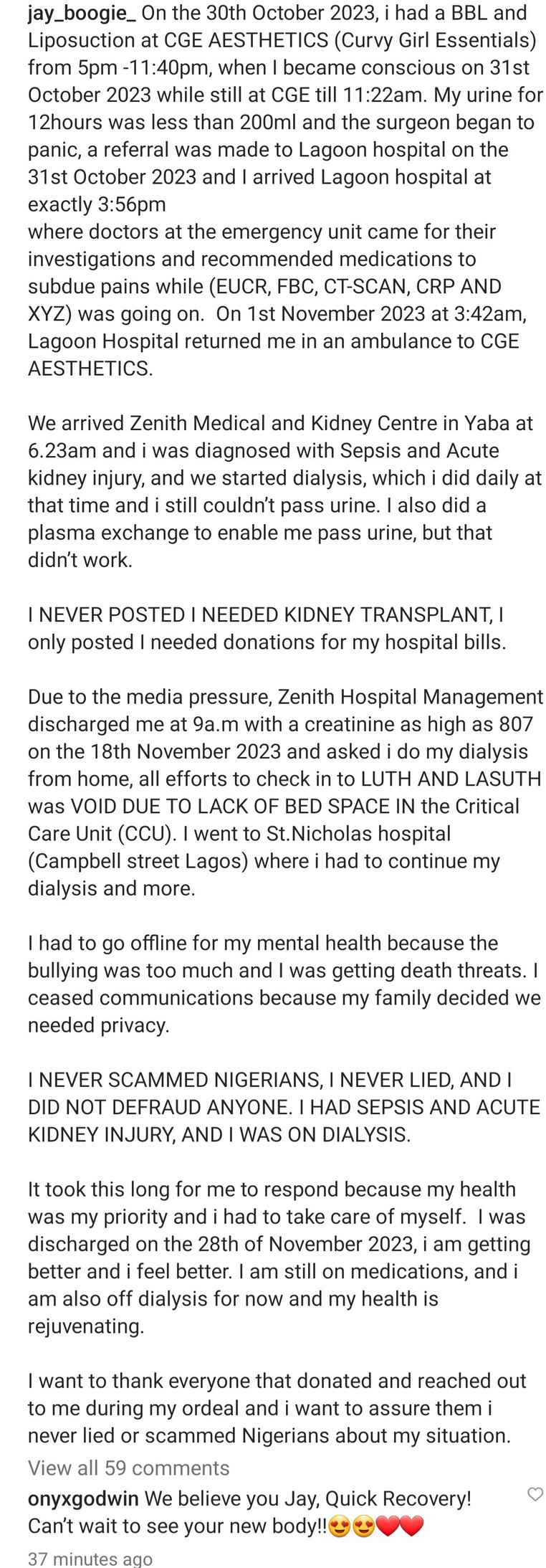Click the closing thank-you paragraph
The image size is (546, 1568).
click(x=272, y=1407)
